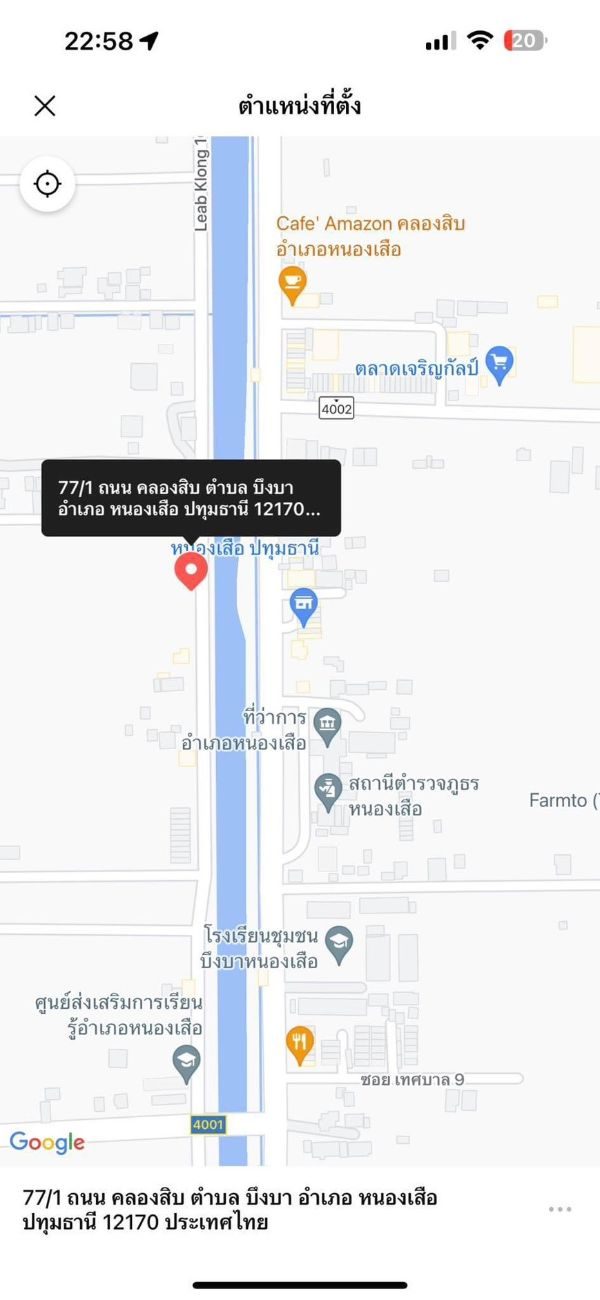Open the address callout above the pin
Image resolution: width=600 pixels, height=1300 pixels.
191,498
